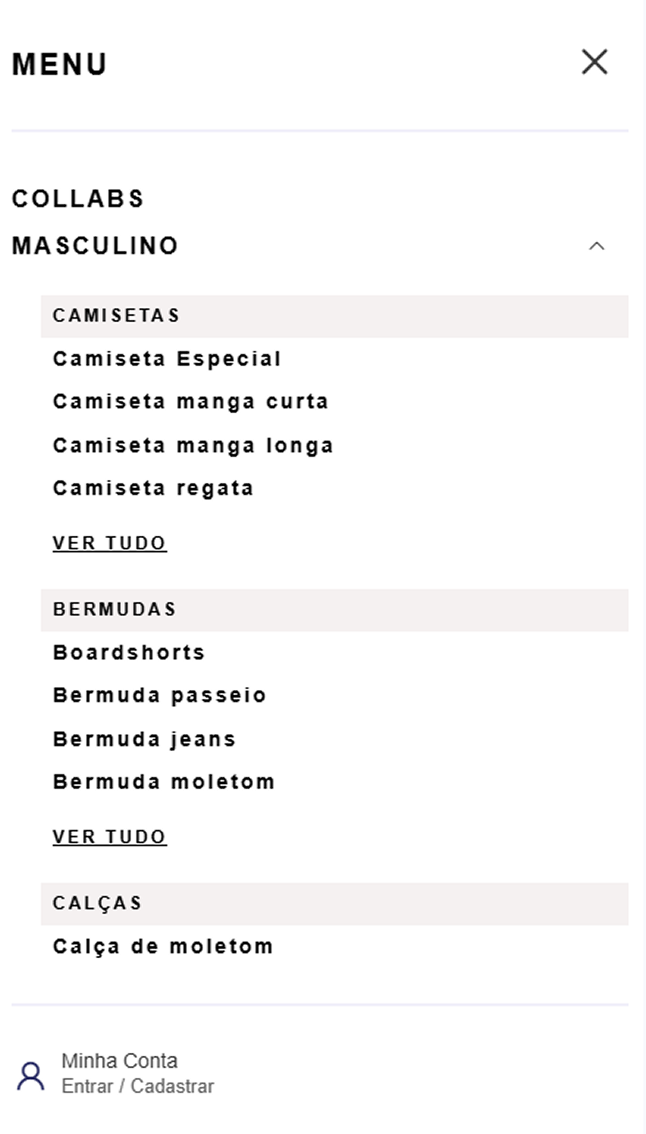This screenshot has height=1134, width=646.
Task: Choose Camiseta regata
Action: (x=153, y=489)
